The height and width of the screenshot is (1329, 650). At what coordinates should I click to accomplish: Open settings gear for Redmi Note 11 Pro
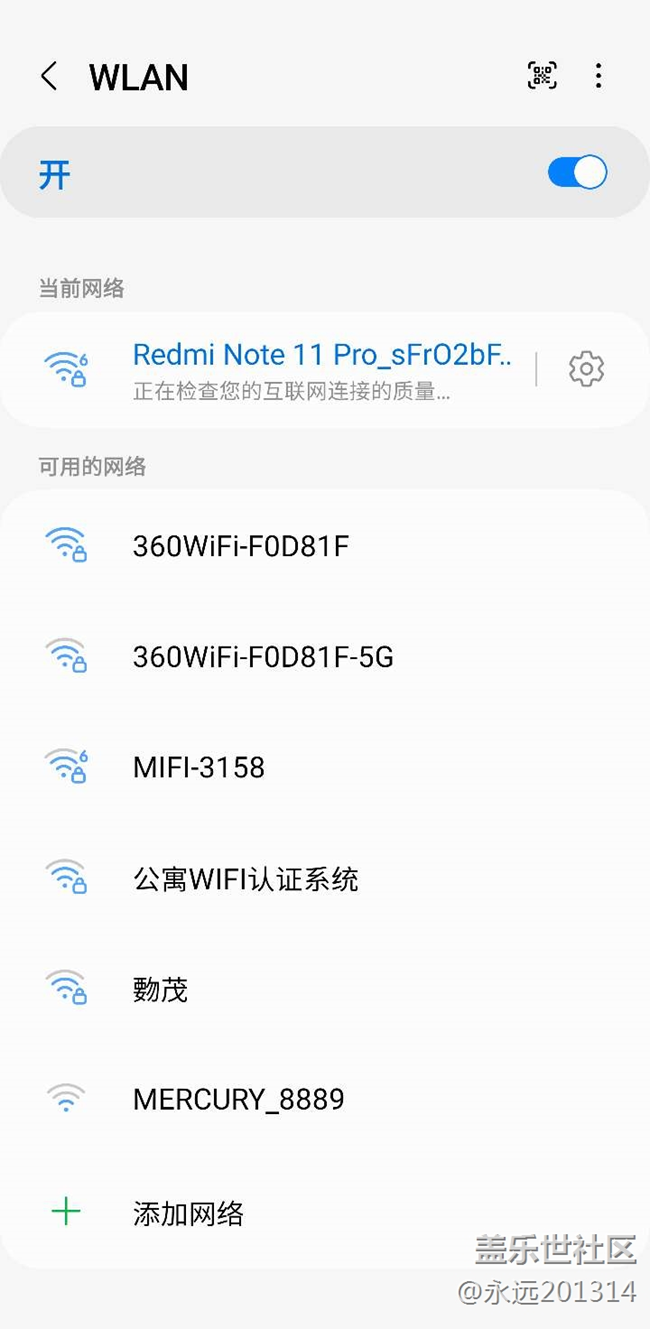(586, 370)
